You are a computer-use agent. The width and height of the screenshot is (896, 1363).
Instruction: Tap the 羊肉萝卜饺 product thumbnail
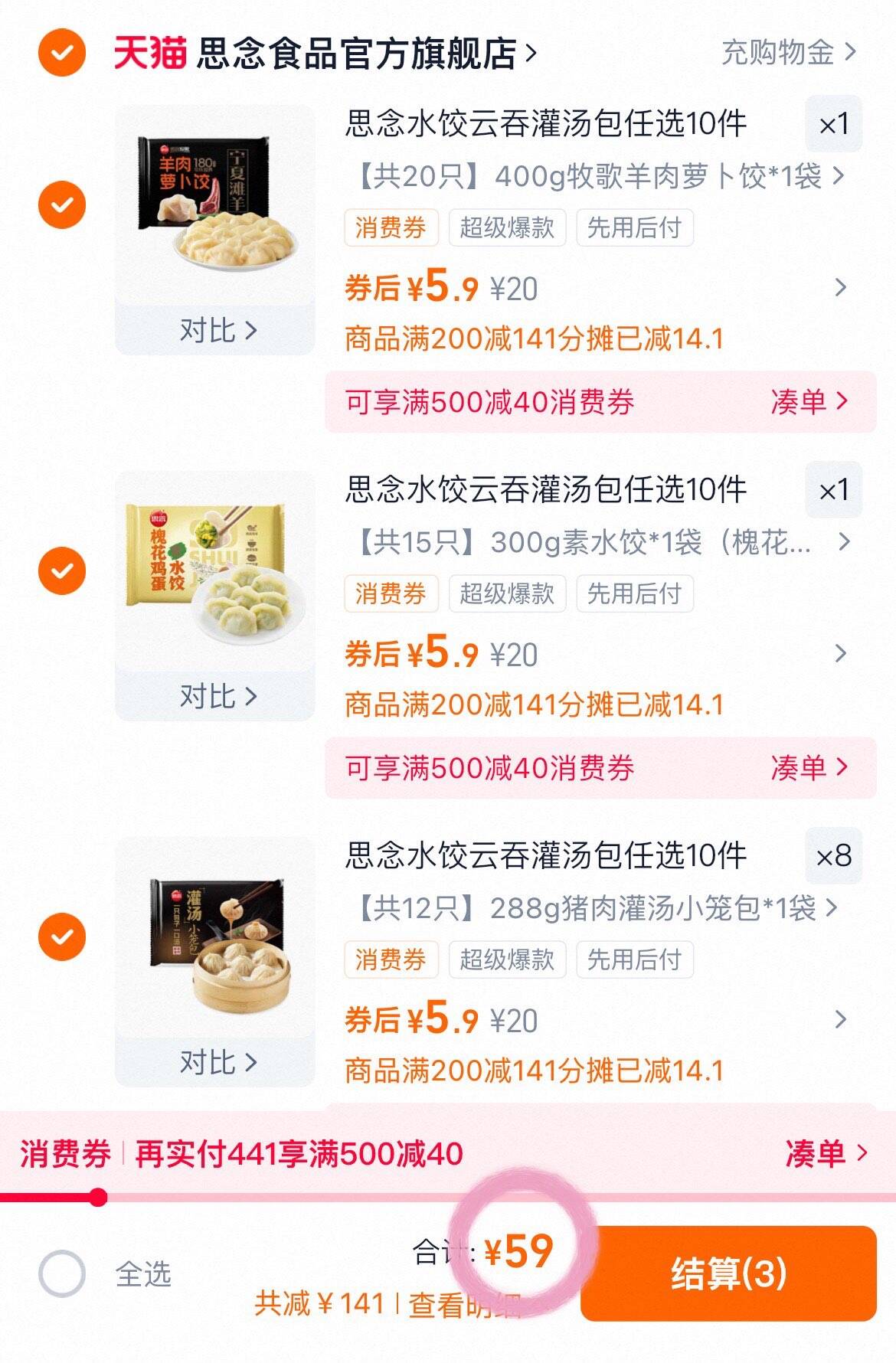coord(214,207)
